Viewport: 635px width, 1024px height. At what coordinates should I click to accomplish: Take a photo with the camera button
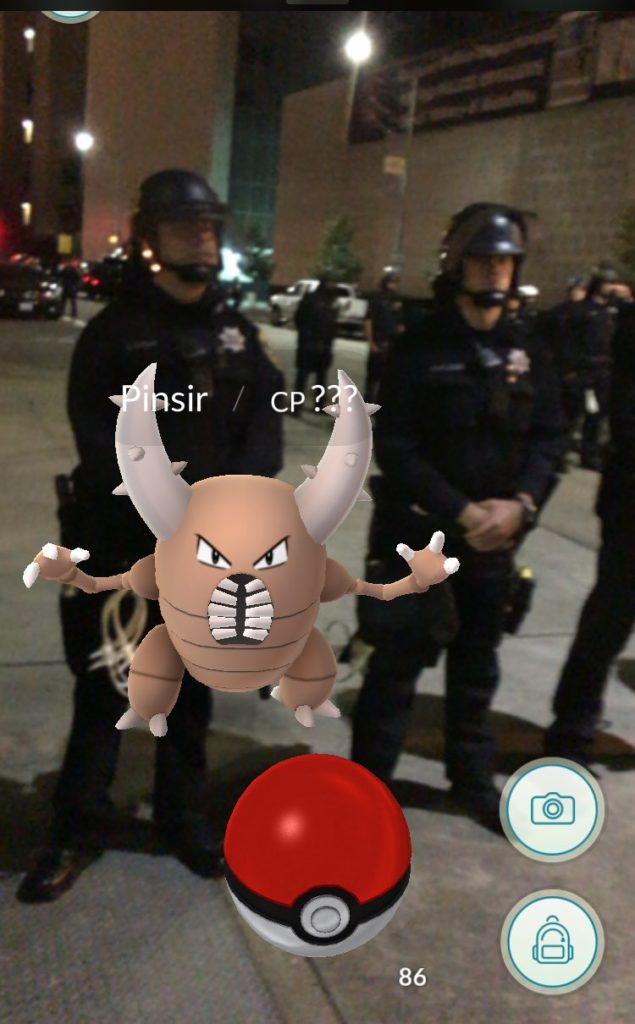(552, 808)
